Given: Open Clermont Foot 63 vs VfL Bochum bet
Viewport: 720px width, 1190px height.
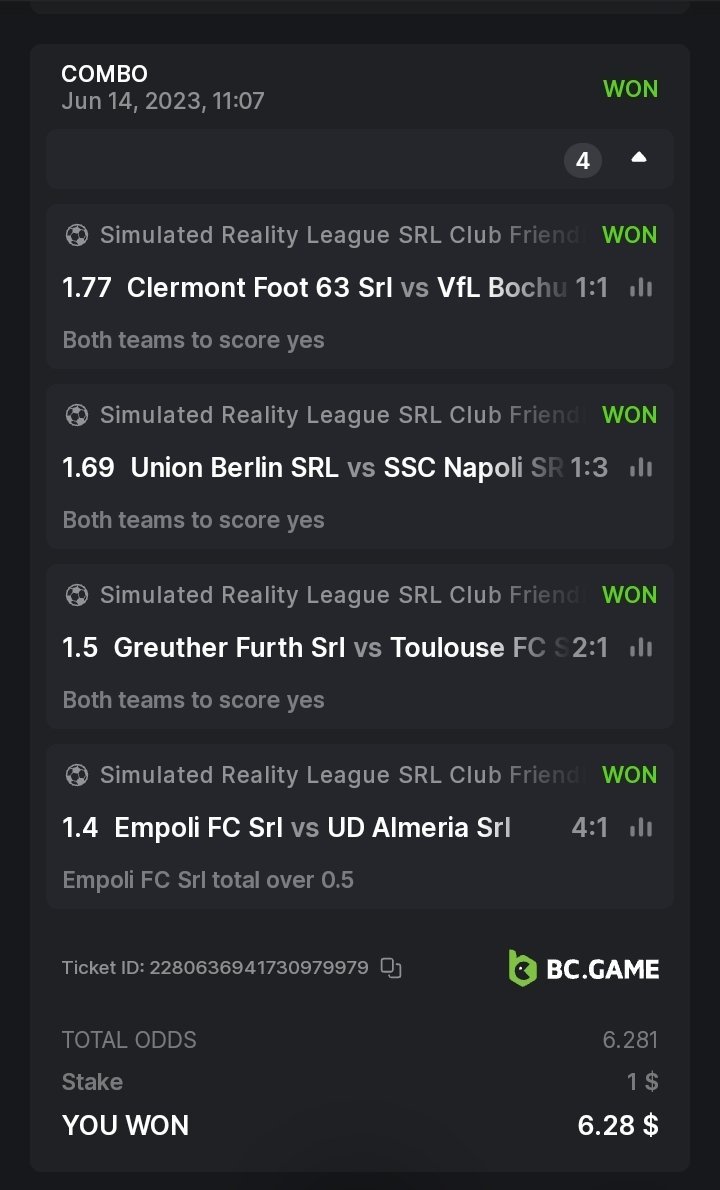Looking at the screenshot, I should pos(340,288).
